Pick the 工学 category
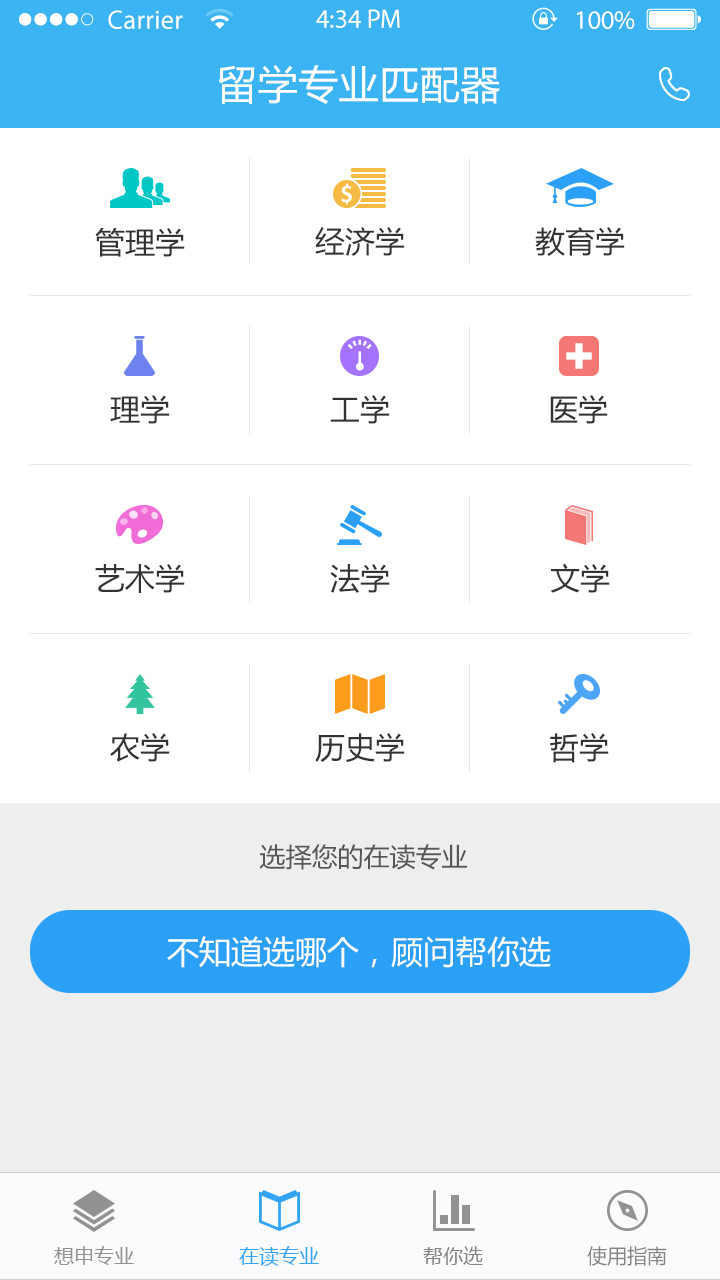 coord(360,380)
